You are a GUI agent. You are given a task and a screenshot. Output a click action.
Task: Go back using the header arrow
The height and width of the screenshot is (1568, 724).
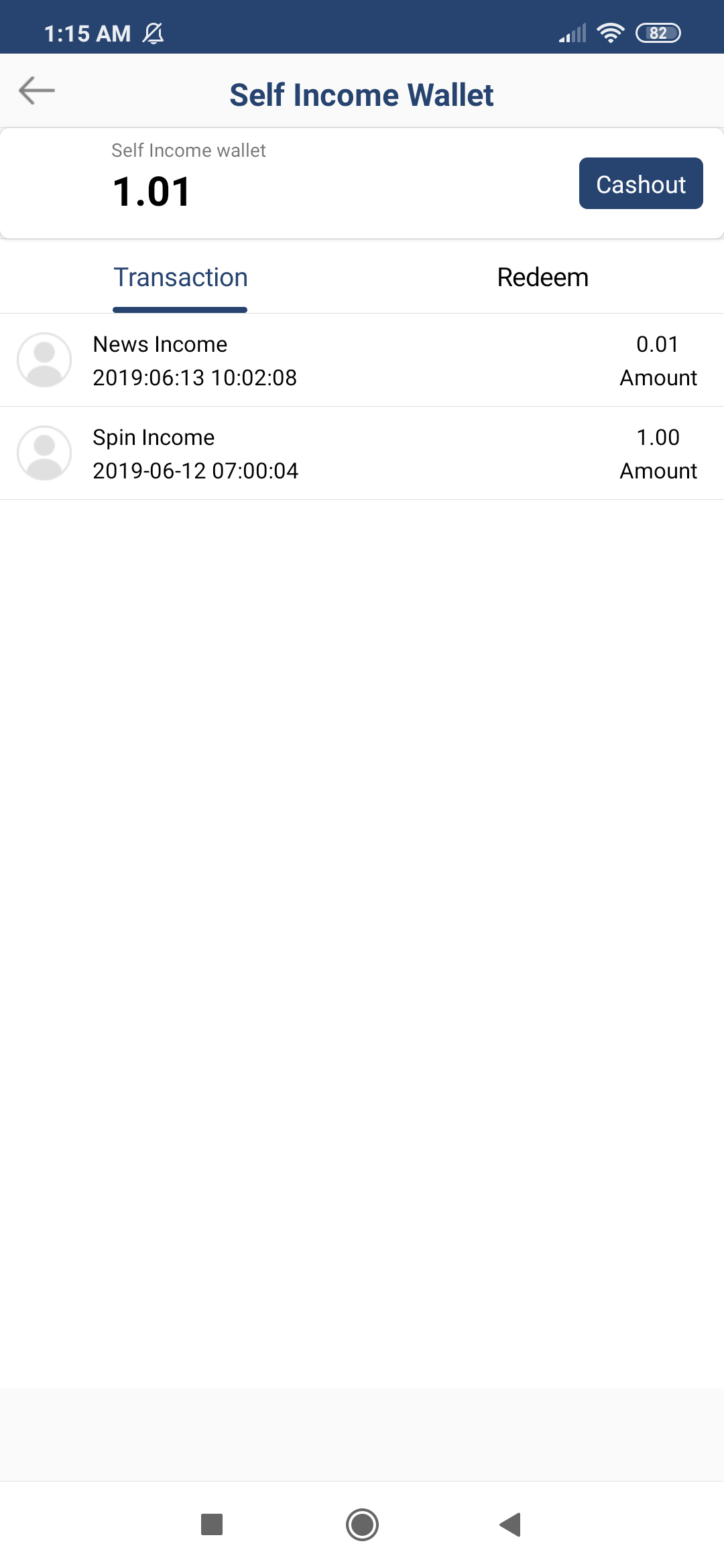(37, 90)
